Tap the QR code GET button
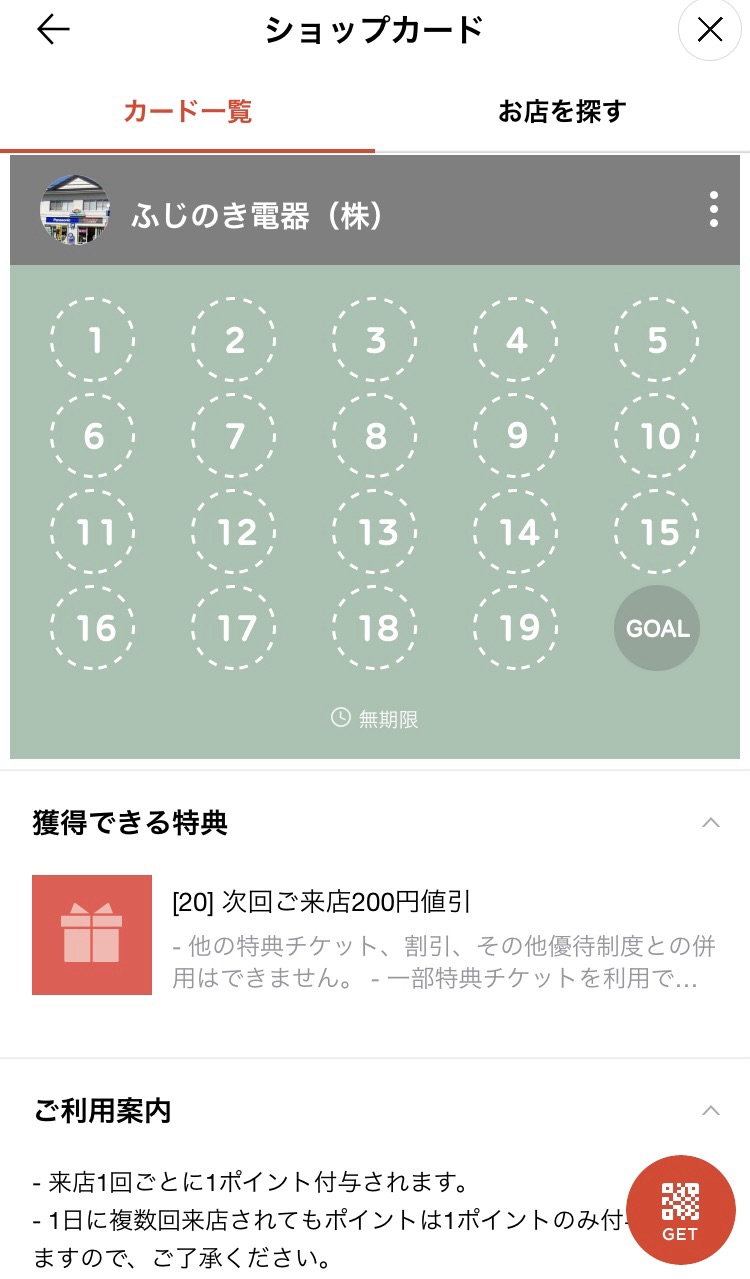 tap(680, 1209)
